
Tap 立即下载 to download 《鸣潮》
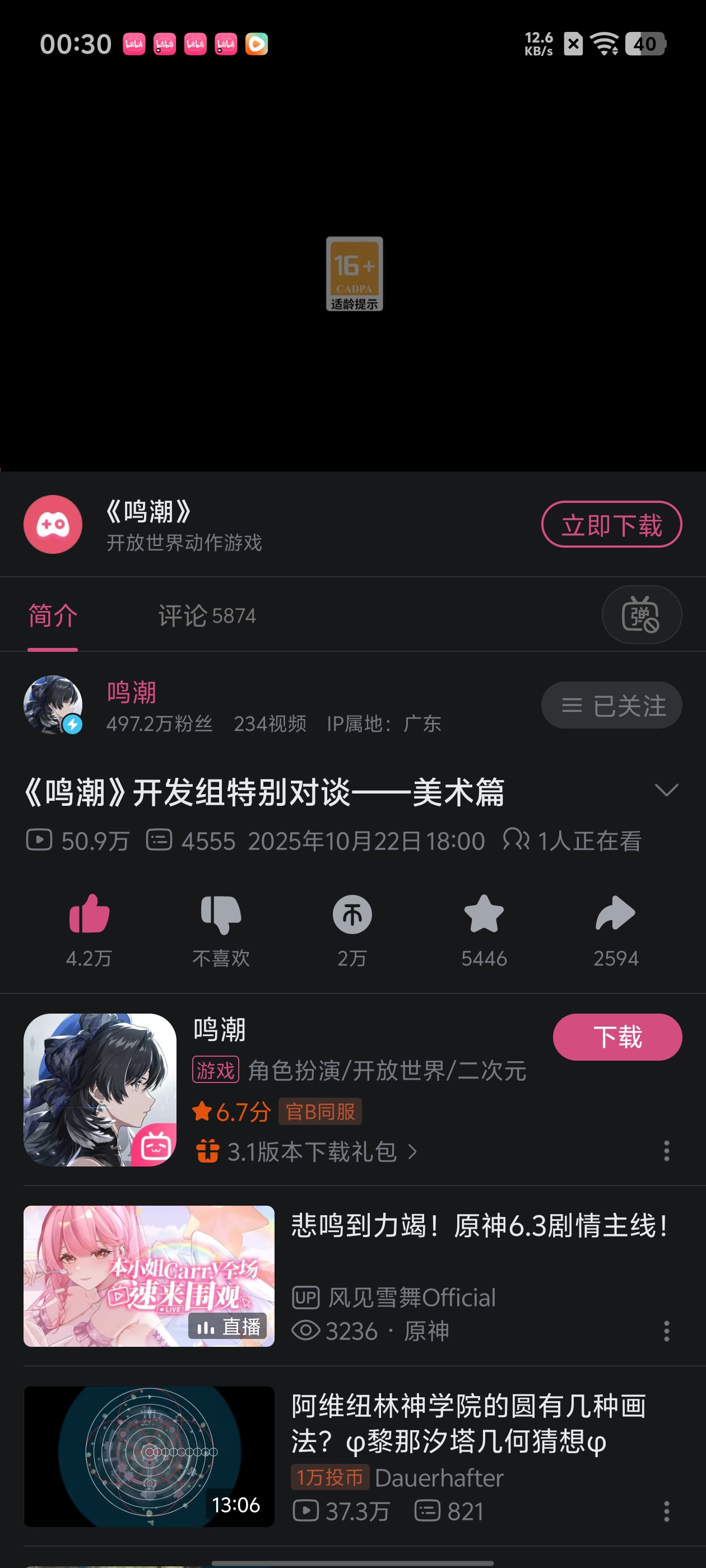pos(611,524)
